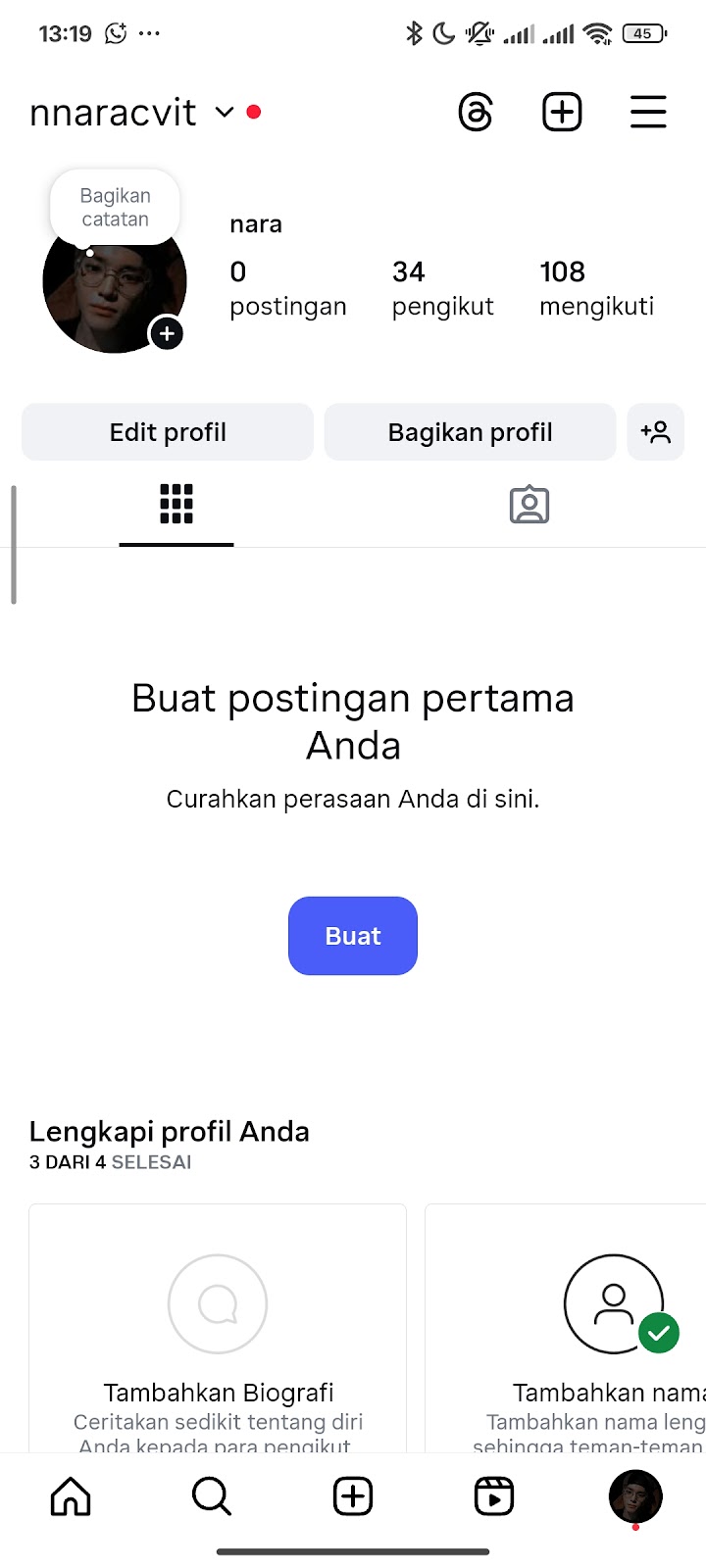Open the hamburger menu
The image size is (706, 1568).
pyautogui.click(x=647, y=113)
